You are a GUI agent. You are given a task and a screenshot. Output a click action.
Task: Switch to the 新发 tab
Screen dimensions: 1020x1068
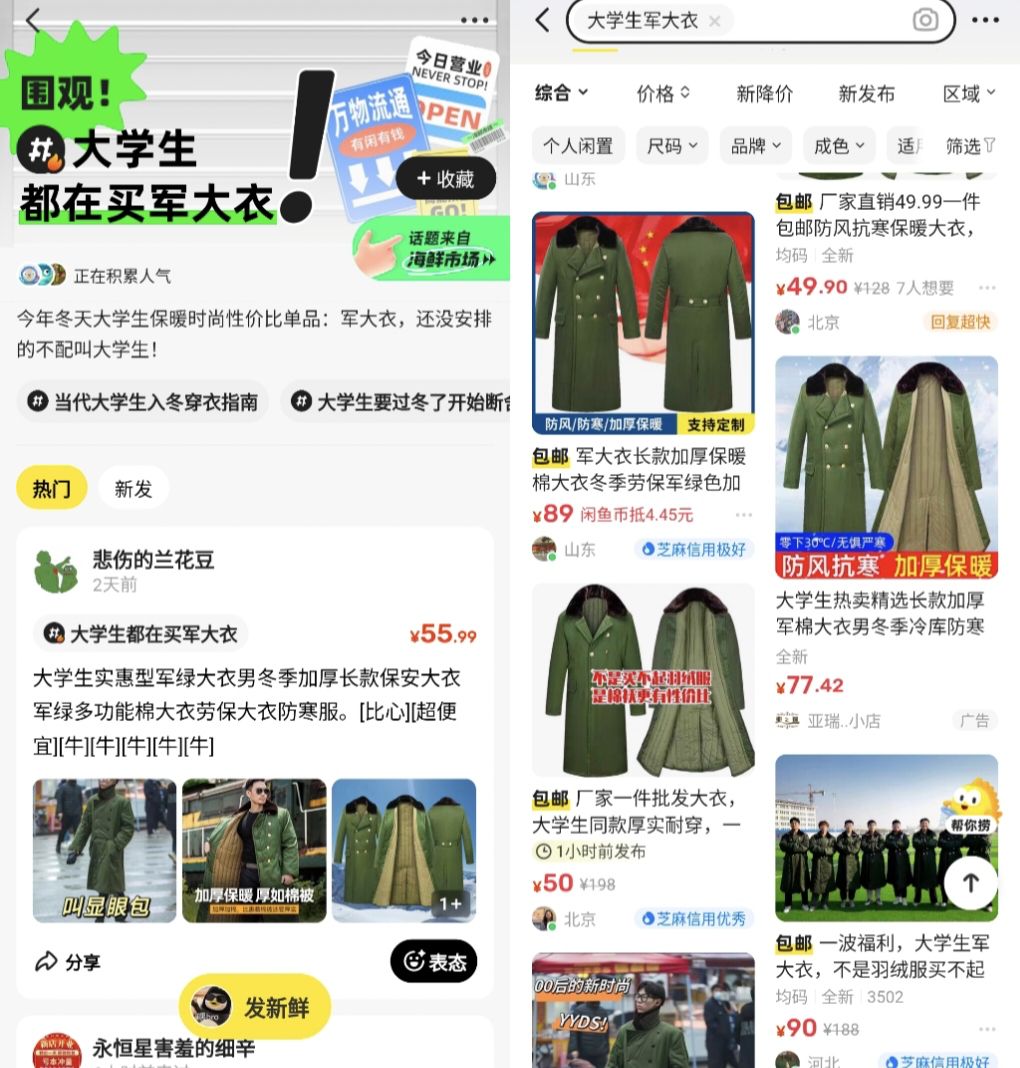[133, 488]
